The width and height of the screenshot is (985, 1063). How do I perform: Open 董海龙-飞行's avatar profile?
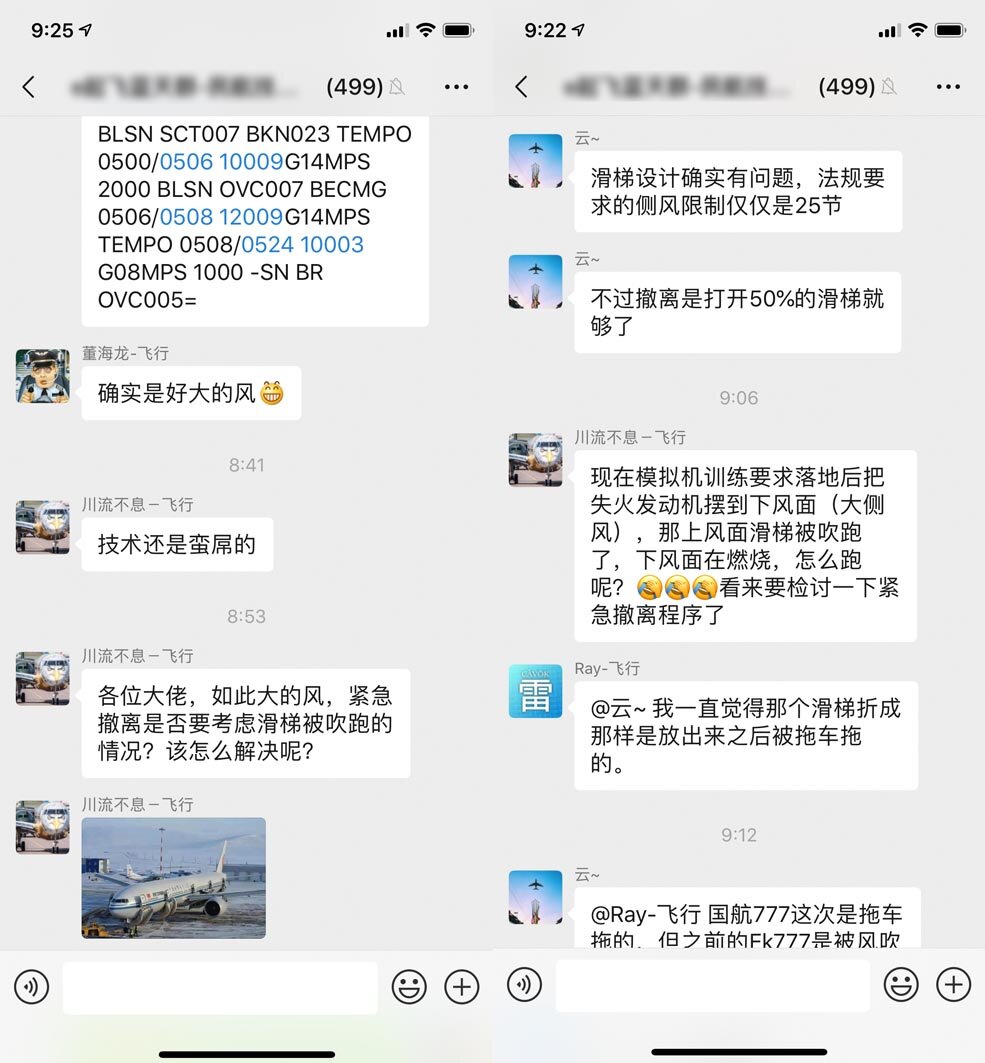pos(43,377)
